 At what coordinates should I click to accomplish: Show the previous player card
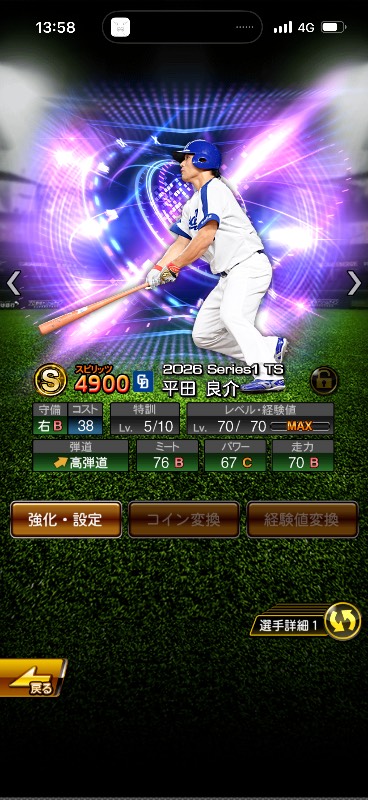[x=13, y=283]
